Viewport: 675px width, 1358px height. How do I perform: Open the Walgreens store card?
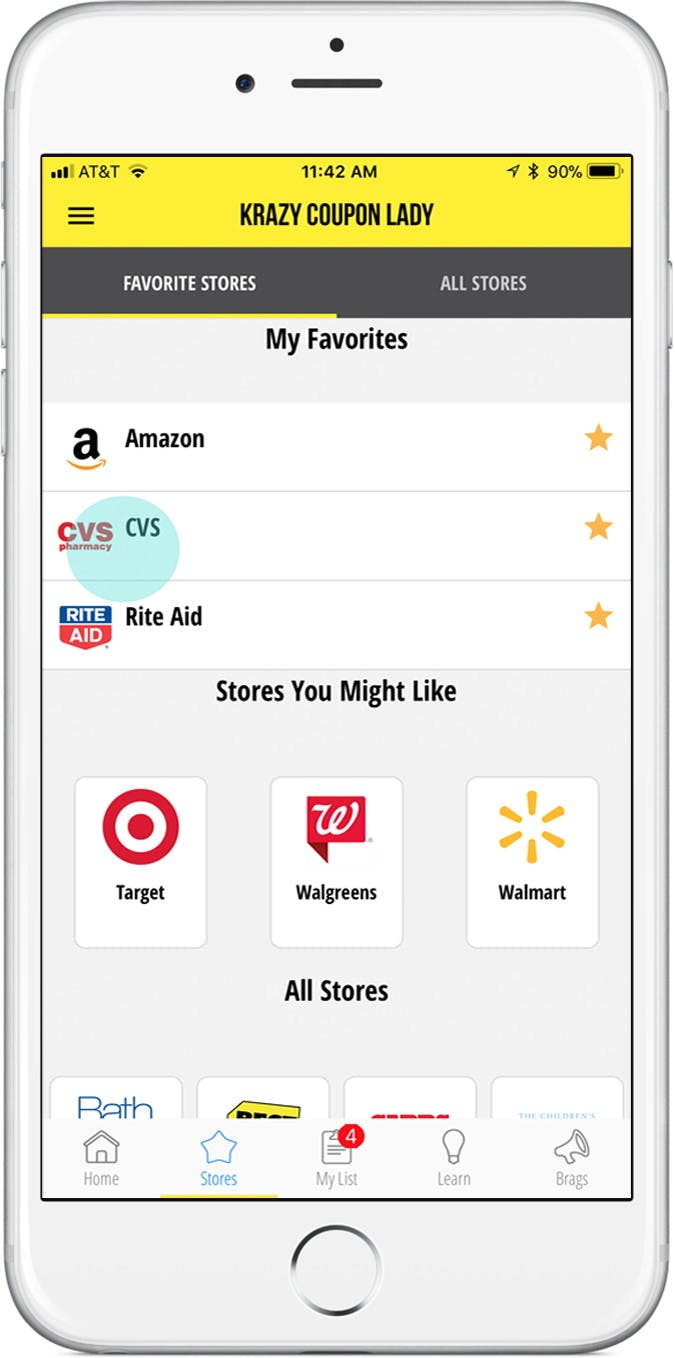pyautogui.click(x=336, y=862)
